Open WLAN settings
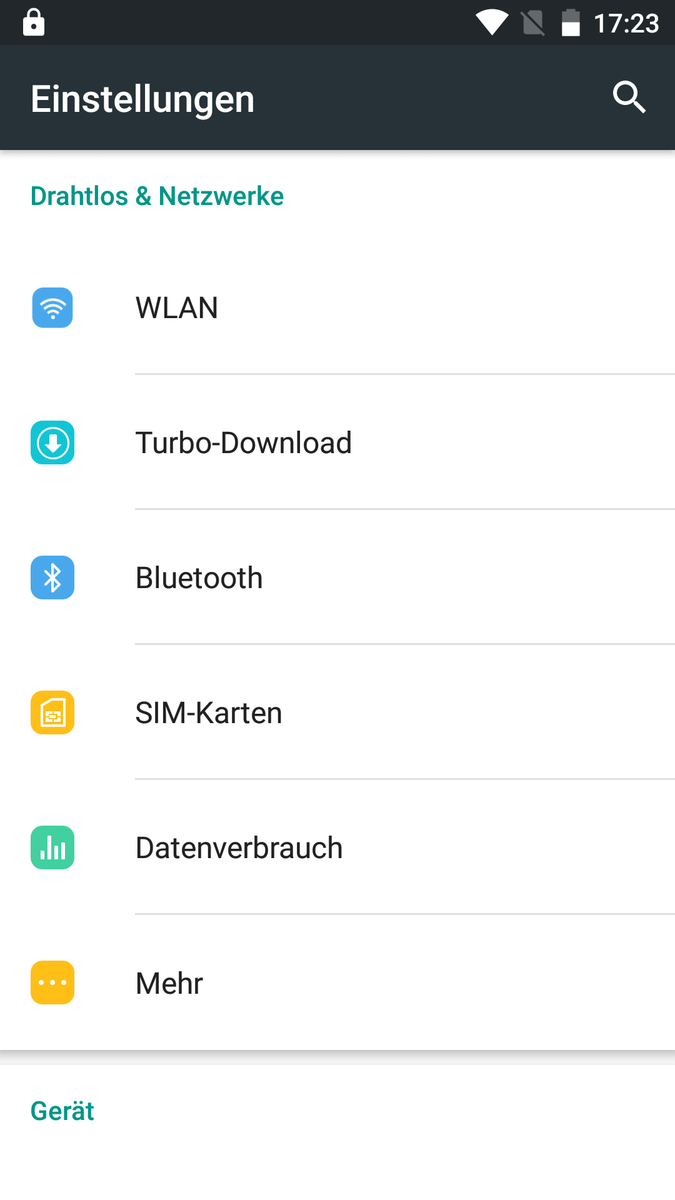This screenshot has width=675, height=1200. point(337,308)
